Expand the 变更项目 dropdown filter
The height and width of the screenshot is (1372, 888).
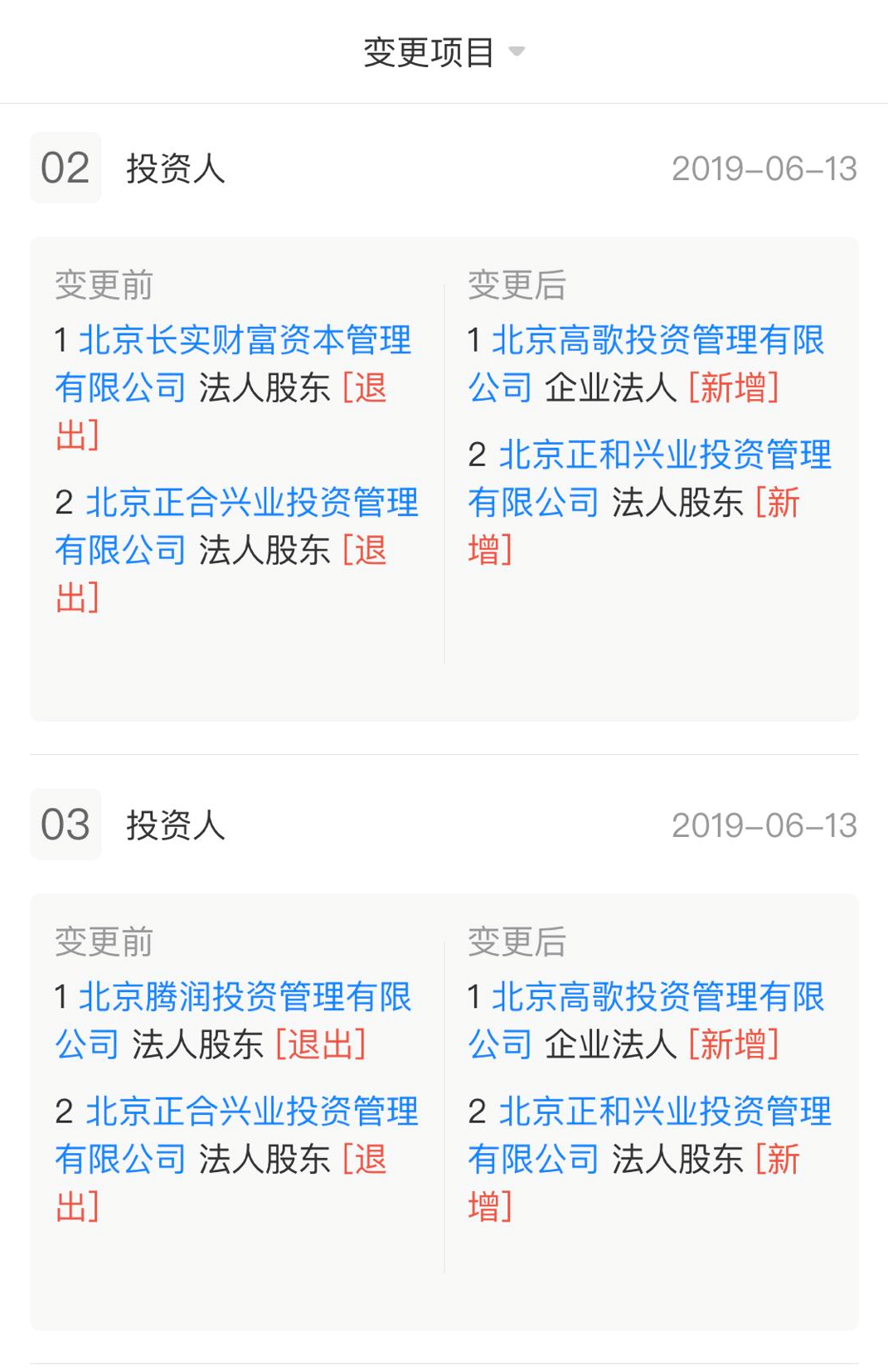pyautogui.click(x=444, y=52)
